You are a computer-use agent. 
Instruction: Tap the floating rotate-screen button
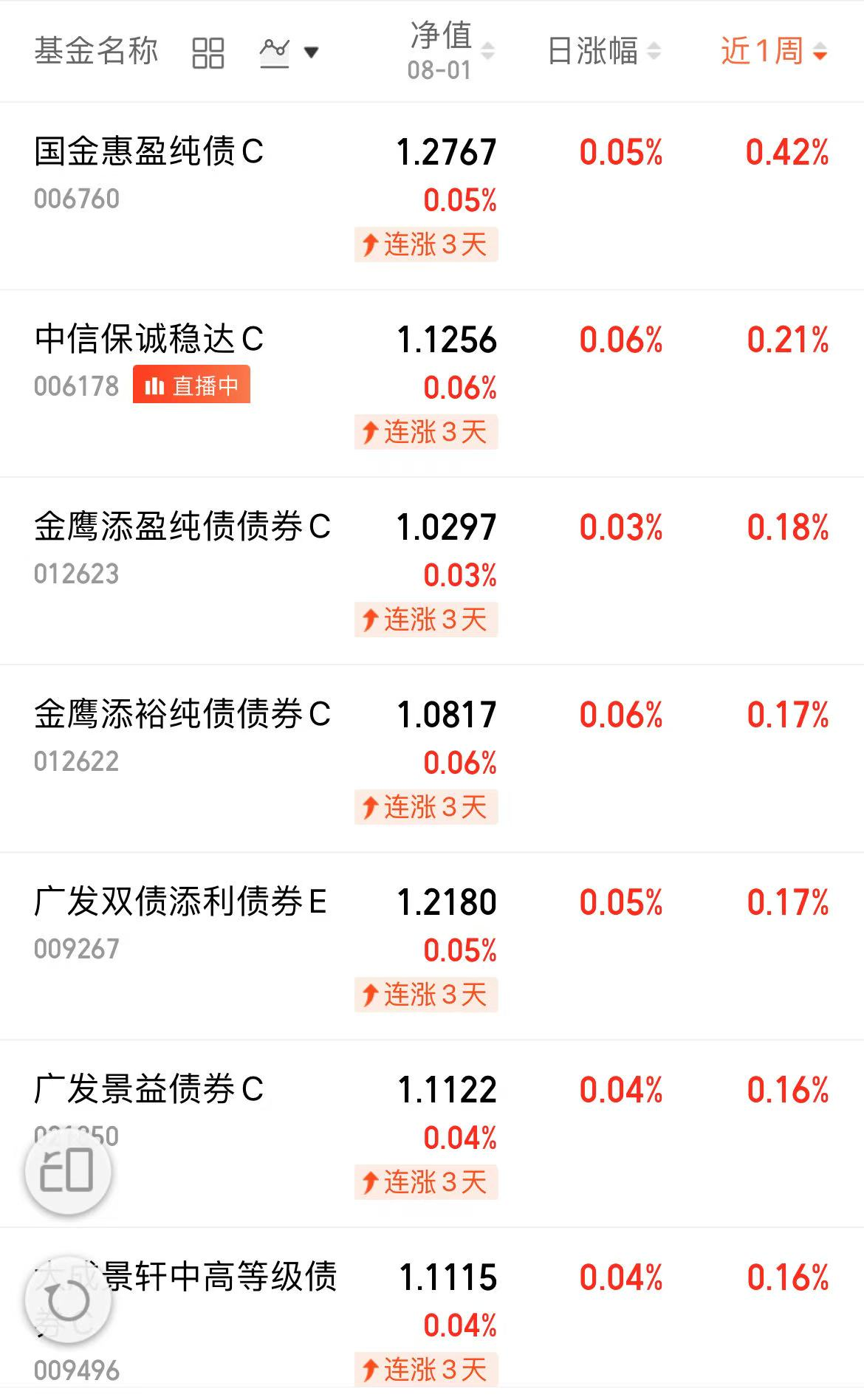click(x=68, y=1171)
